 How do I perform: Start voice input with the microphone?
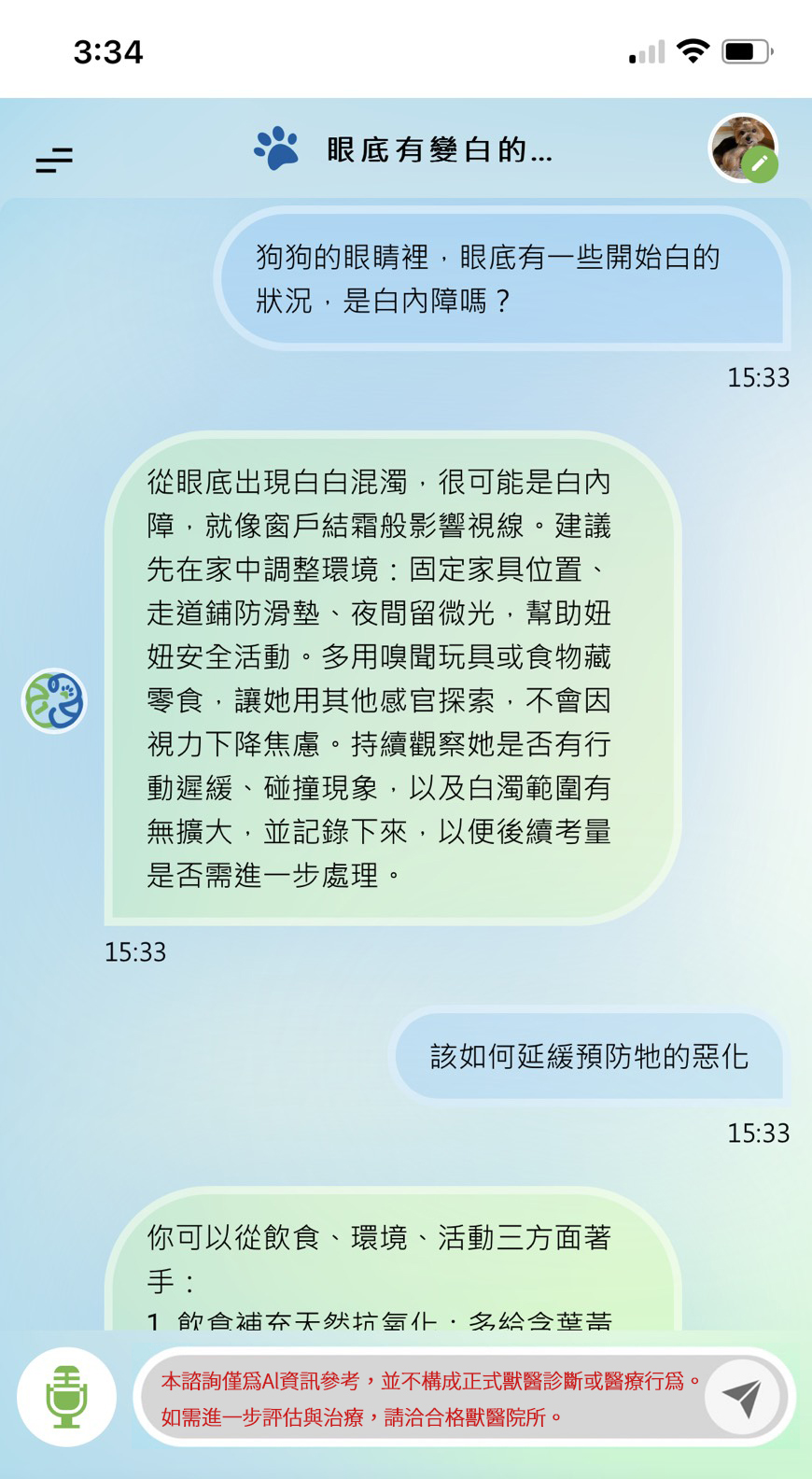(66, 1397)
